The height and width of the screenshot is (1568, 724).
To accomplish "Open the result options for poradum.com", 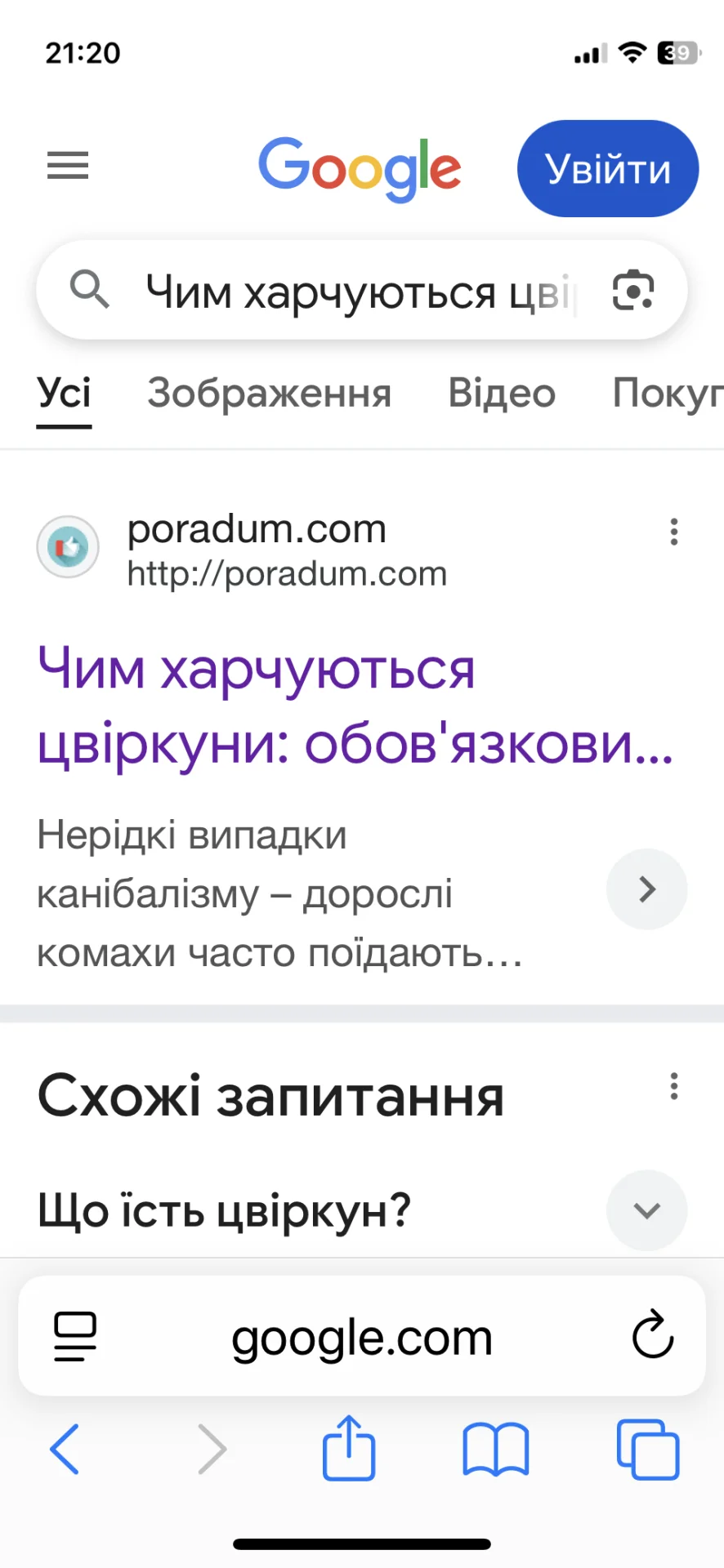I will 674,532.
